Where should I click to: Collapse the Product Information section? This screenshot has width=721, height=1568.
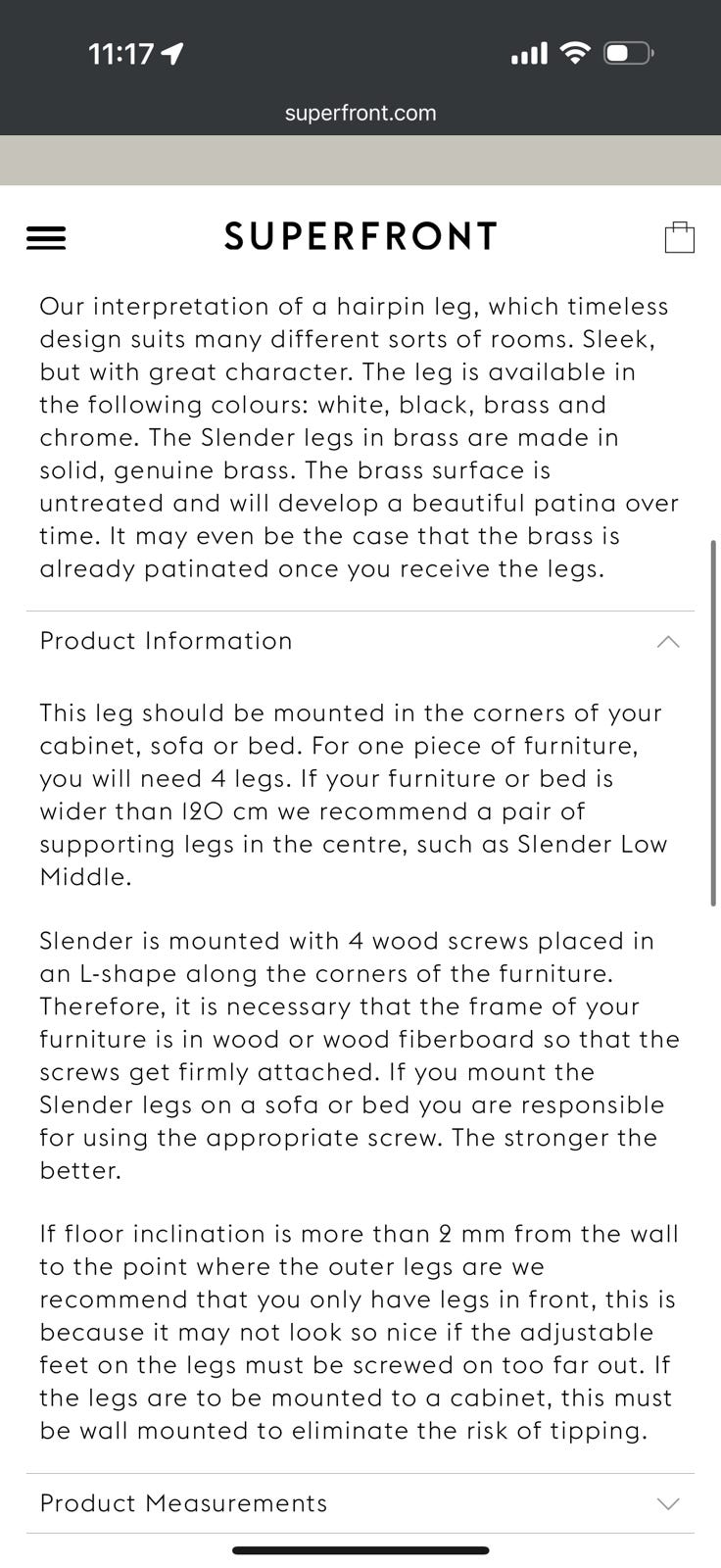360,641
